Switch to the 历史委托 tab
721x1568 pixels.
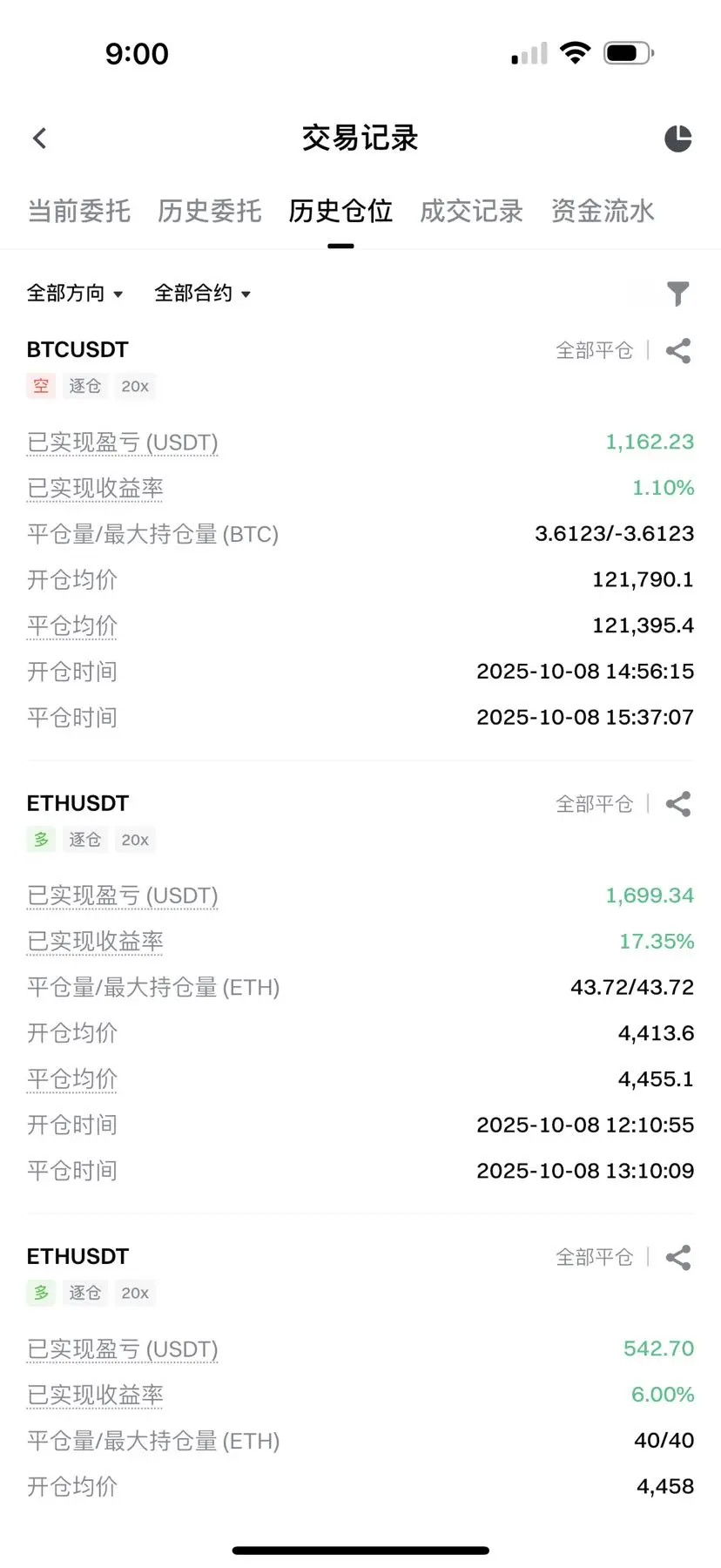pos(210,211)
